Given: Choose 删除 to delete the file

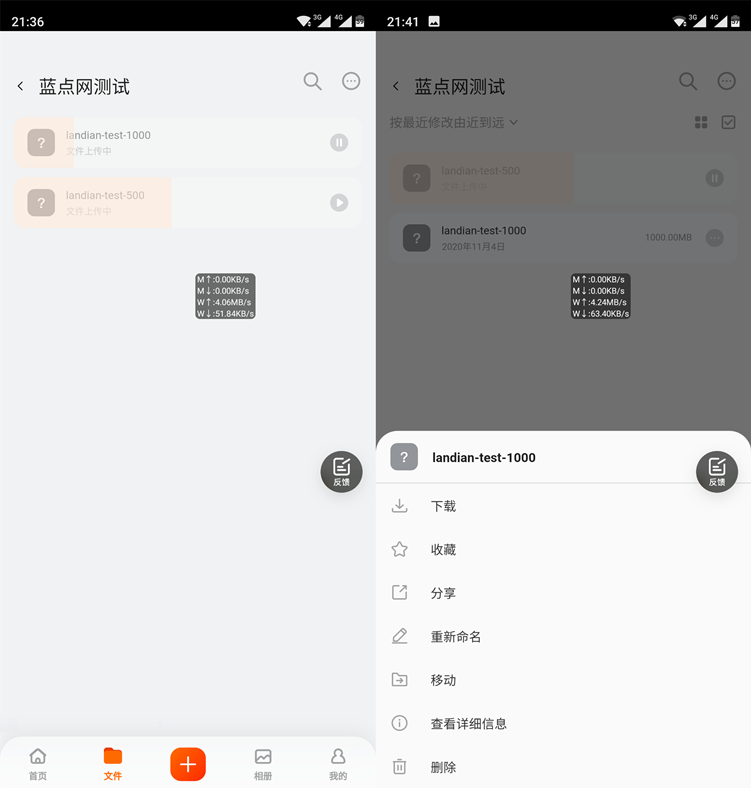Looking at the screenshot, I should [443, 767].
